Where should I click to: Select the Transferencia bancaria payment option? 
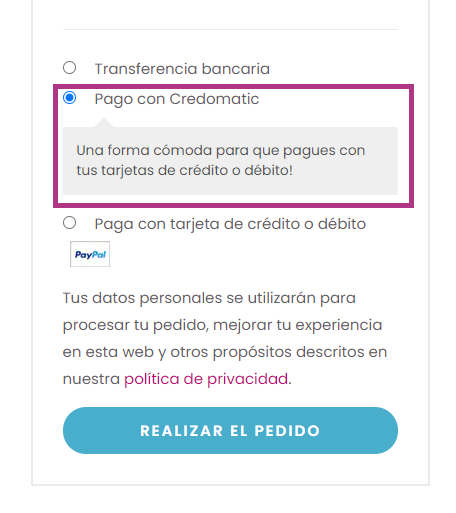pos(69,68)
